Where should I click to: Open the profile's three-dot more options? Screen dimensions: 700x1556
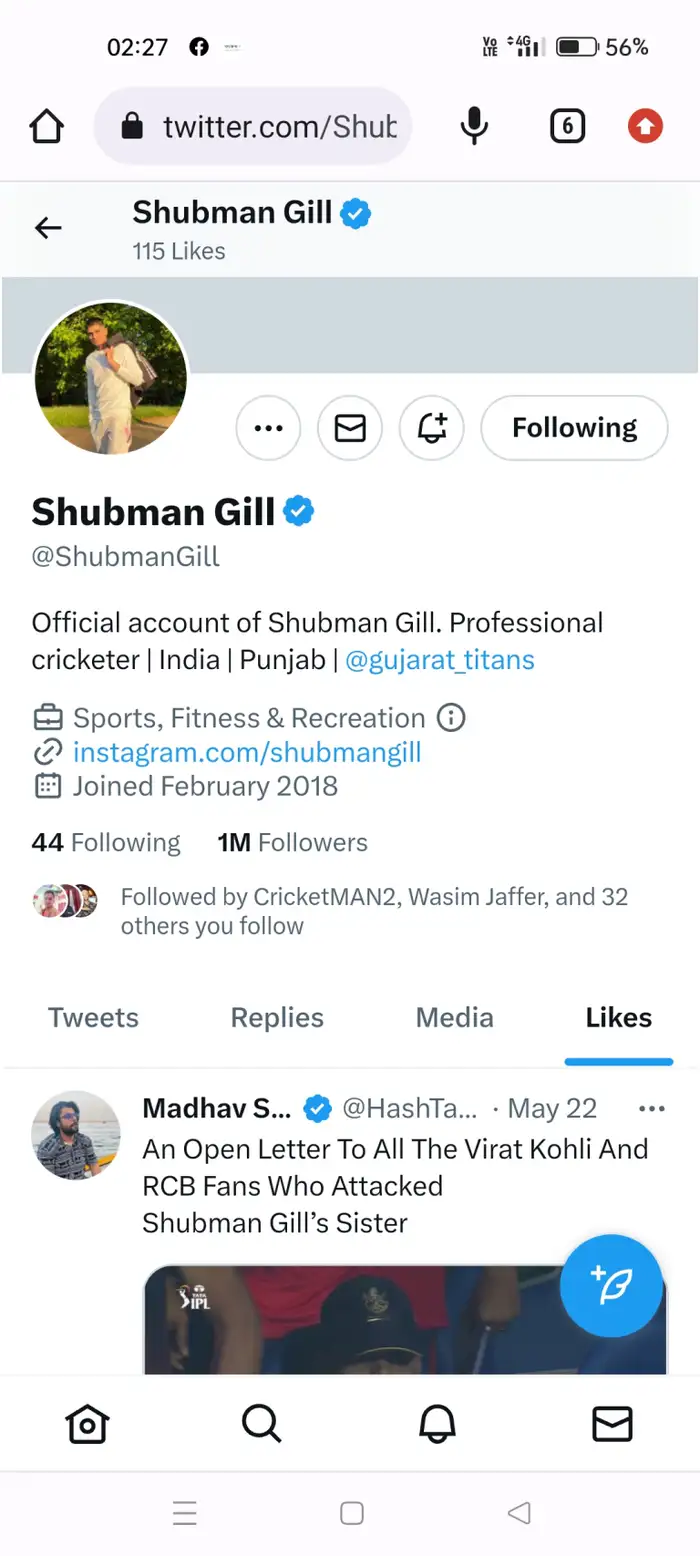(268, 428)
